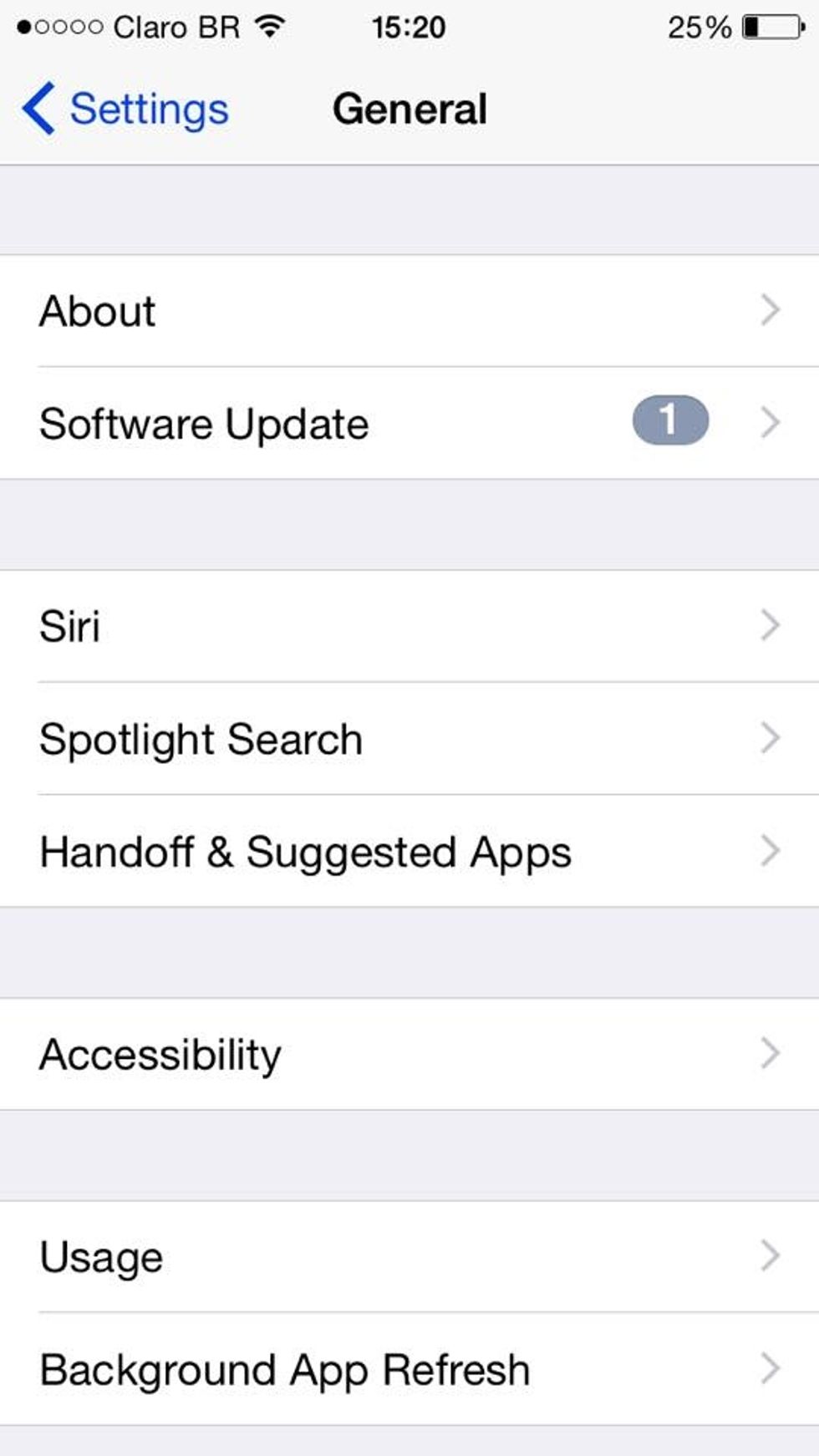Screen dimensions: 819x1456
Task: Open Accessibility settings
Action: [409, 1054]
